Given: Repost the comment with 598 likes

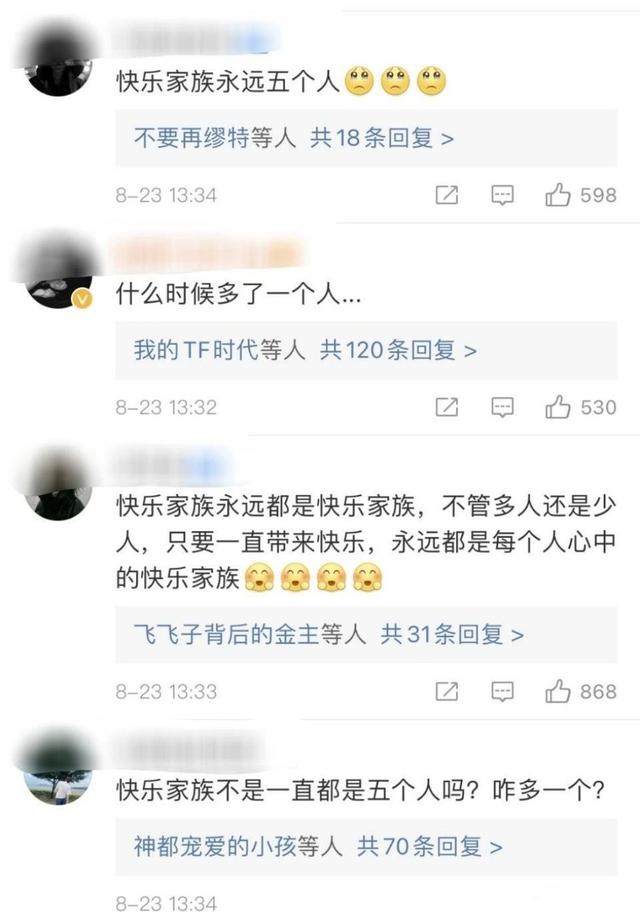Looking at the screenshot, I should (447, 195).
